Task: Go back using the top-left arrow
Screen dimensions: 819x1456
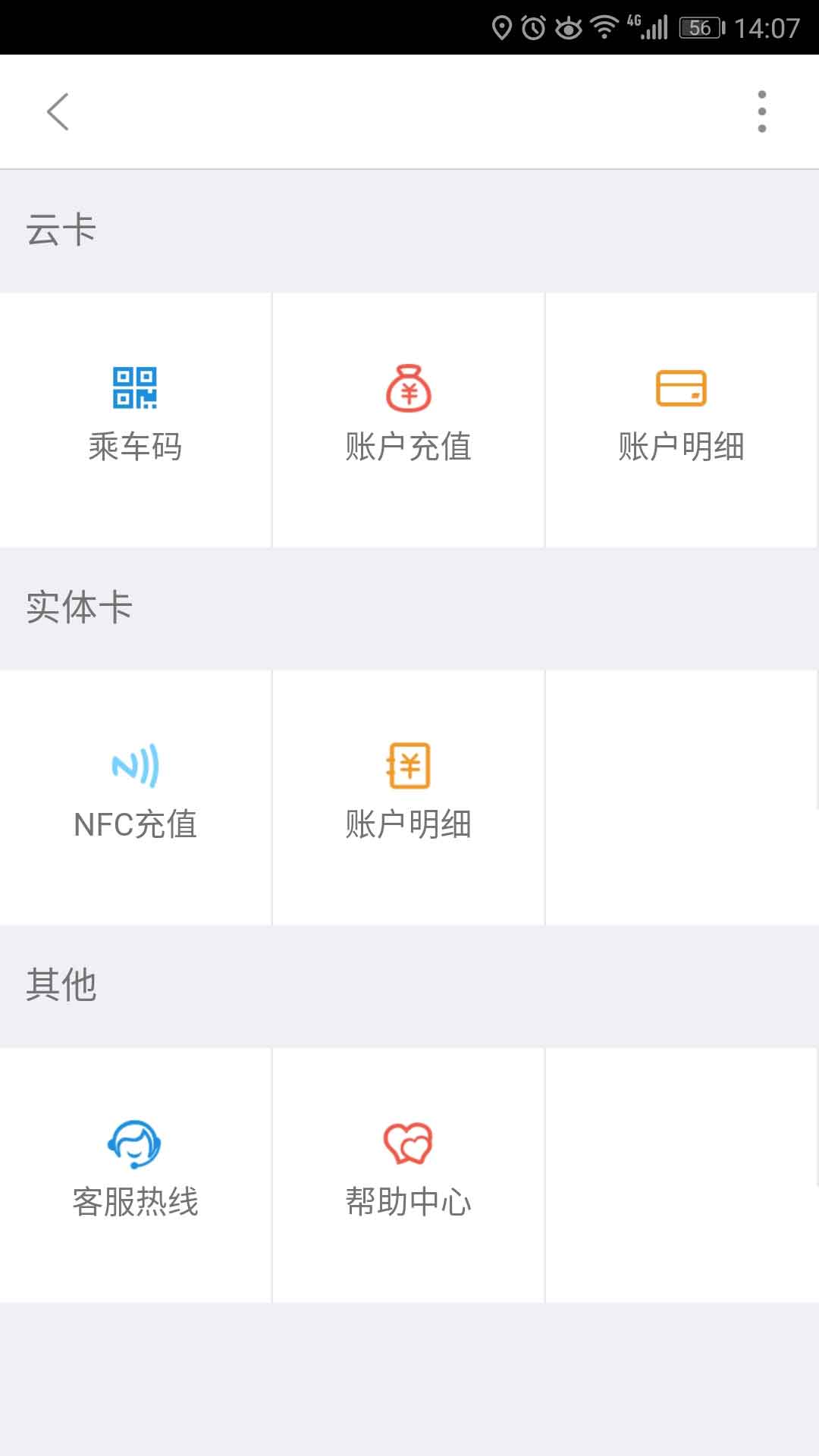Action: (58, 111)
